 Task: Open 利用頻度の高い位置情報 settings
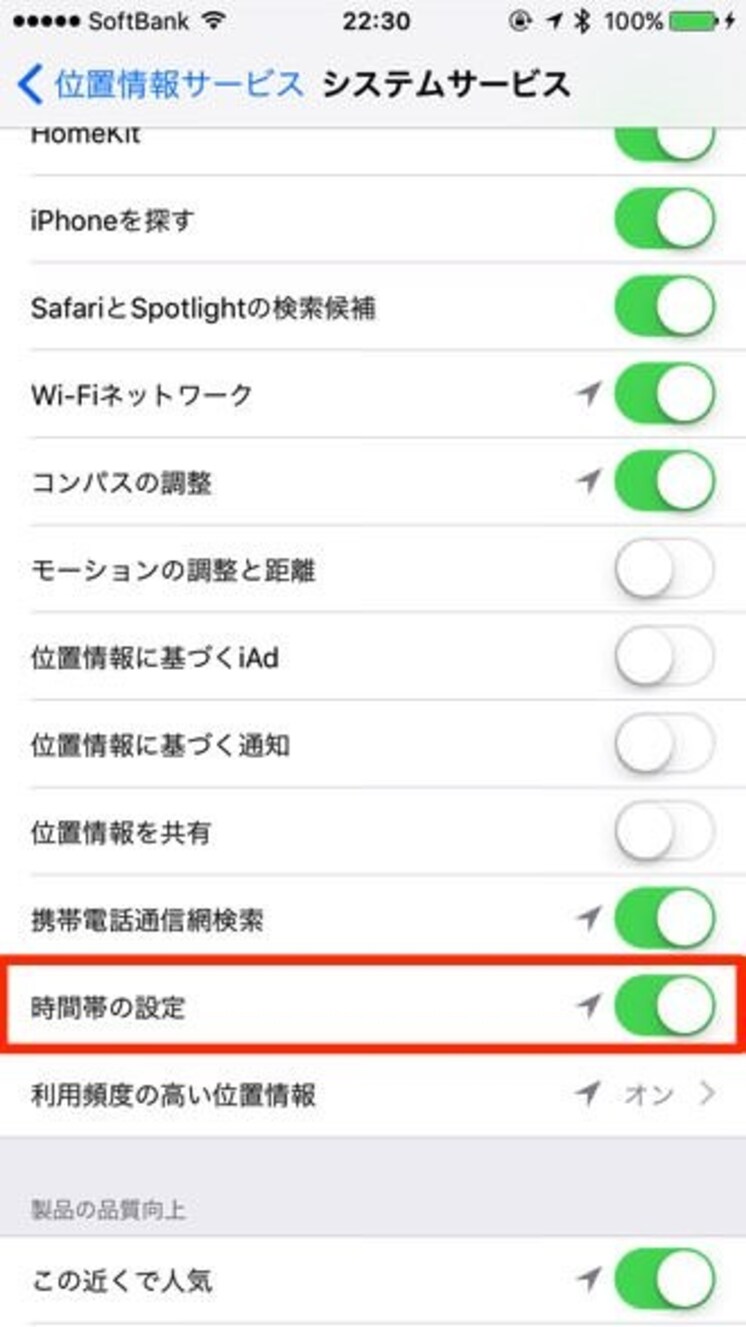[x=373, y=1094]
